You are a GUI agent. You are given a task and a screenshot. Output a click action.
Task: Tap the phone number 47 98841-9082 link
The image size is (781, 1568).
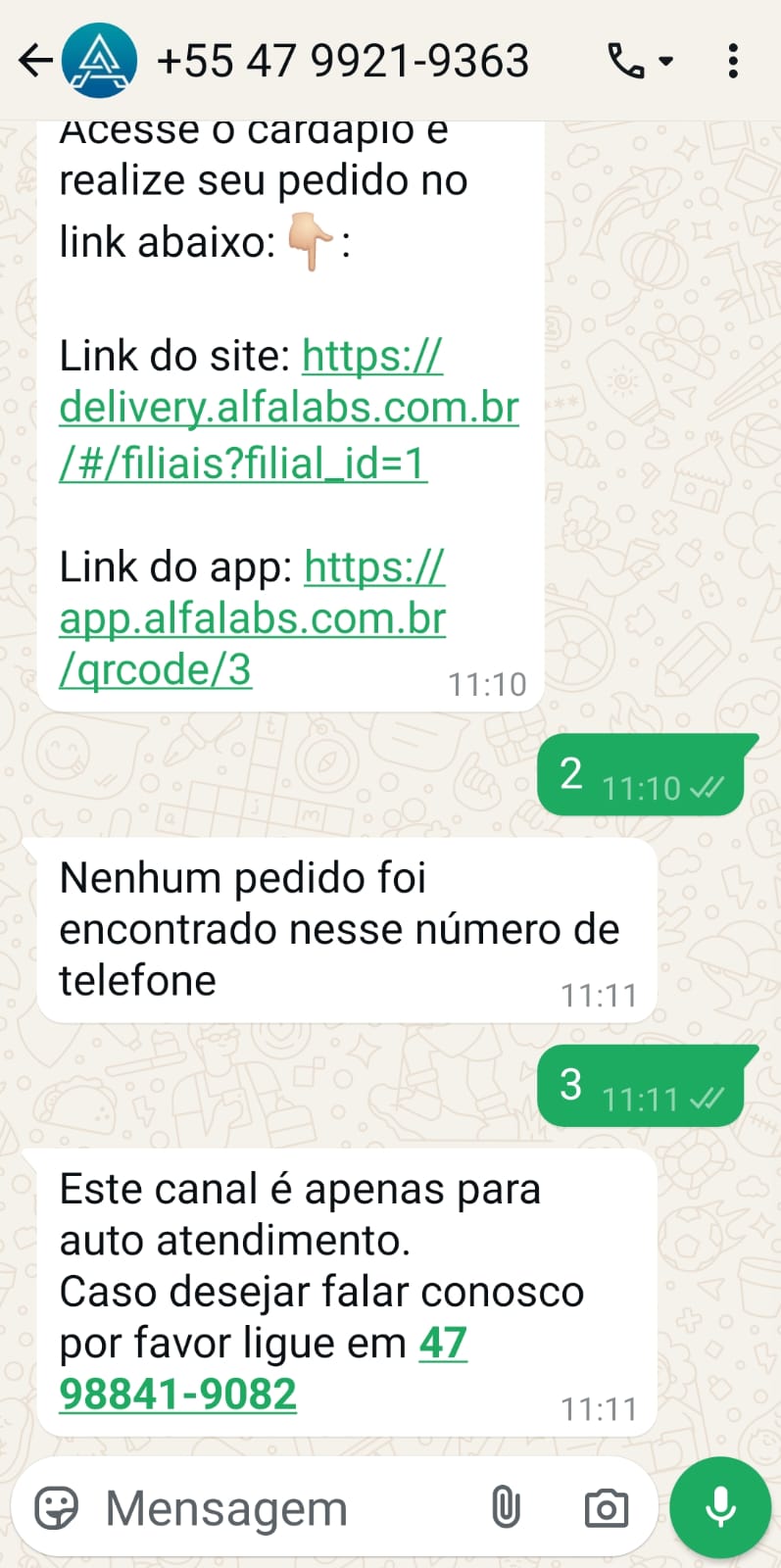(177, 1394)
